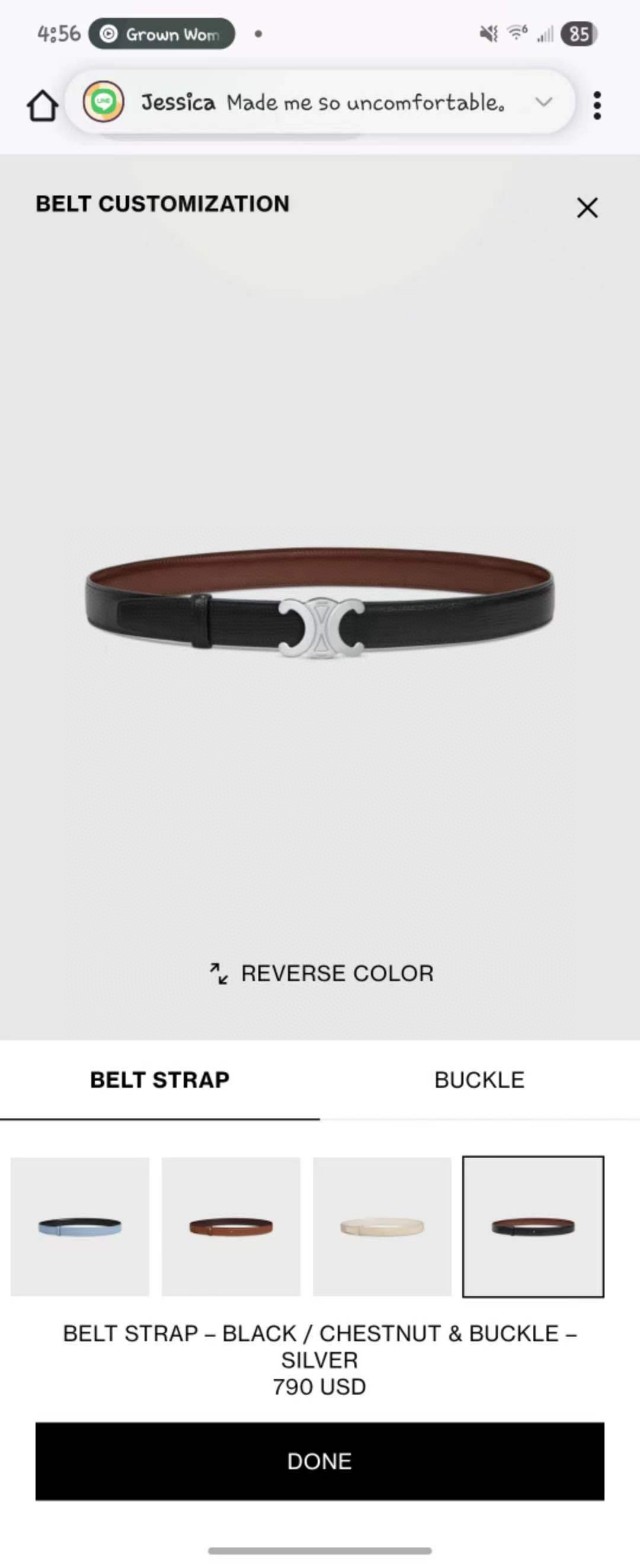Select the black and chestnut strap
The image size is (640, 1564).
pos(533,1226)
